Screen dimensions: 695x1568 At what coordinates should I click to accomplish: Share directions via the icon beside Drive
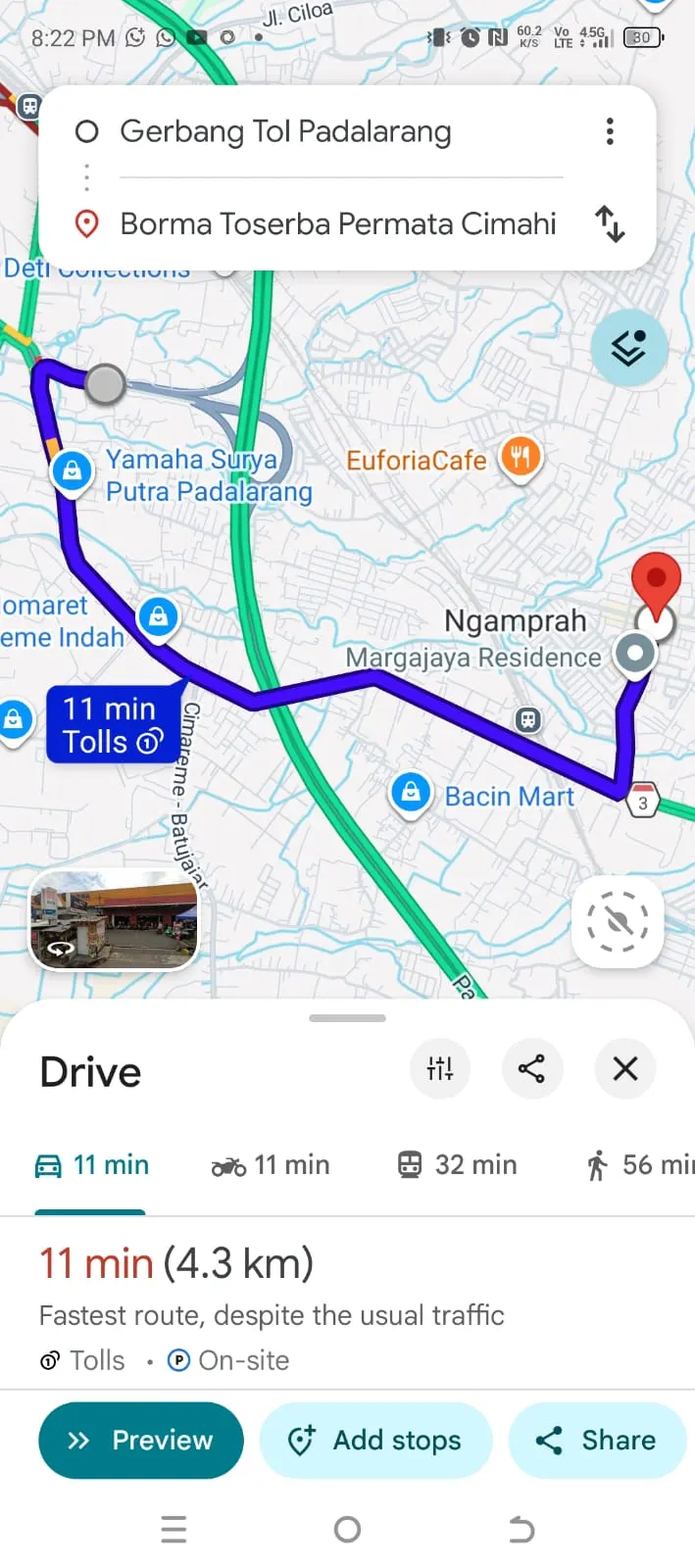(531, 1068)
